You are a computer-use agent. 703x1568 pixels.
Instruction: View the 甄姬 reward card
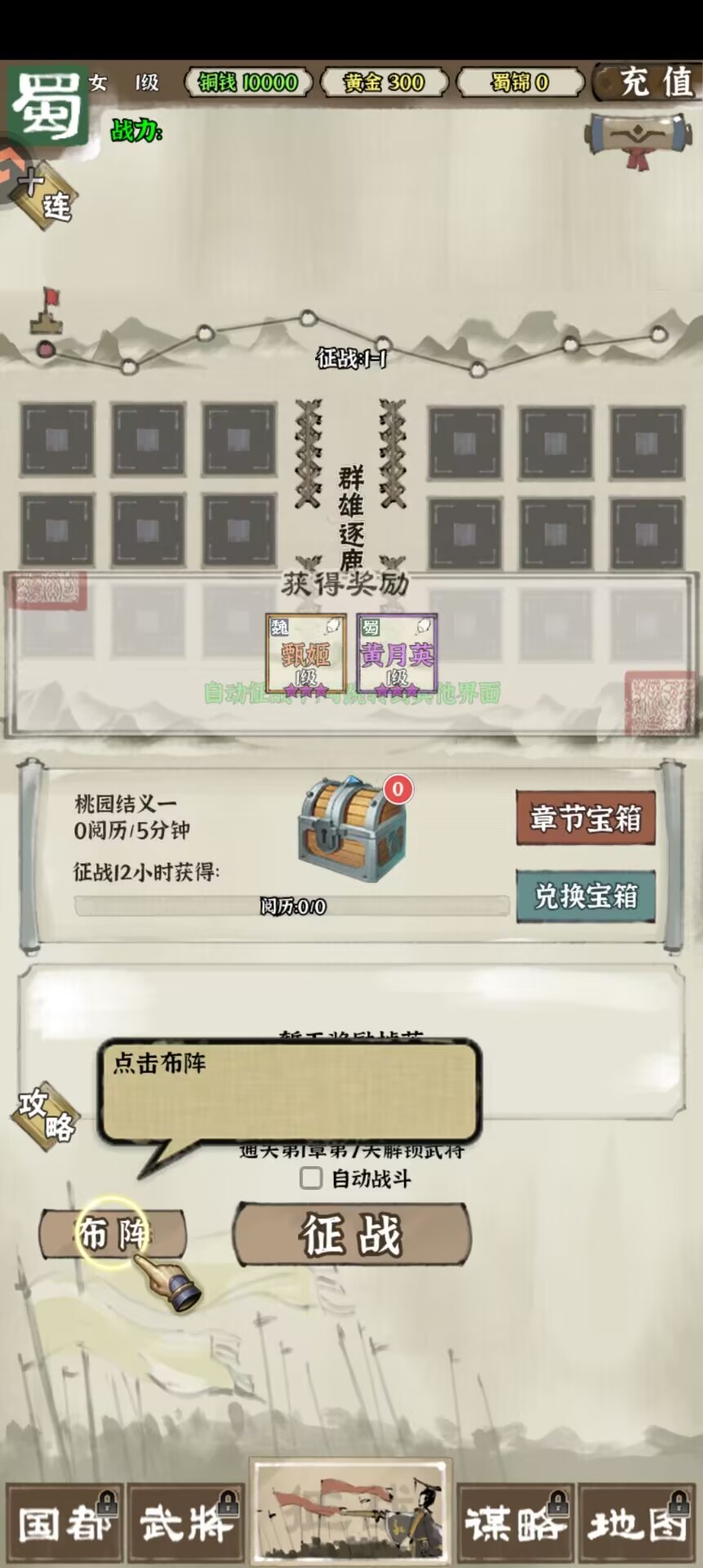point(306,654)
